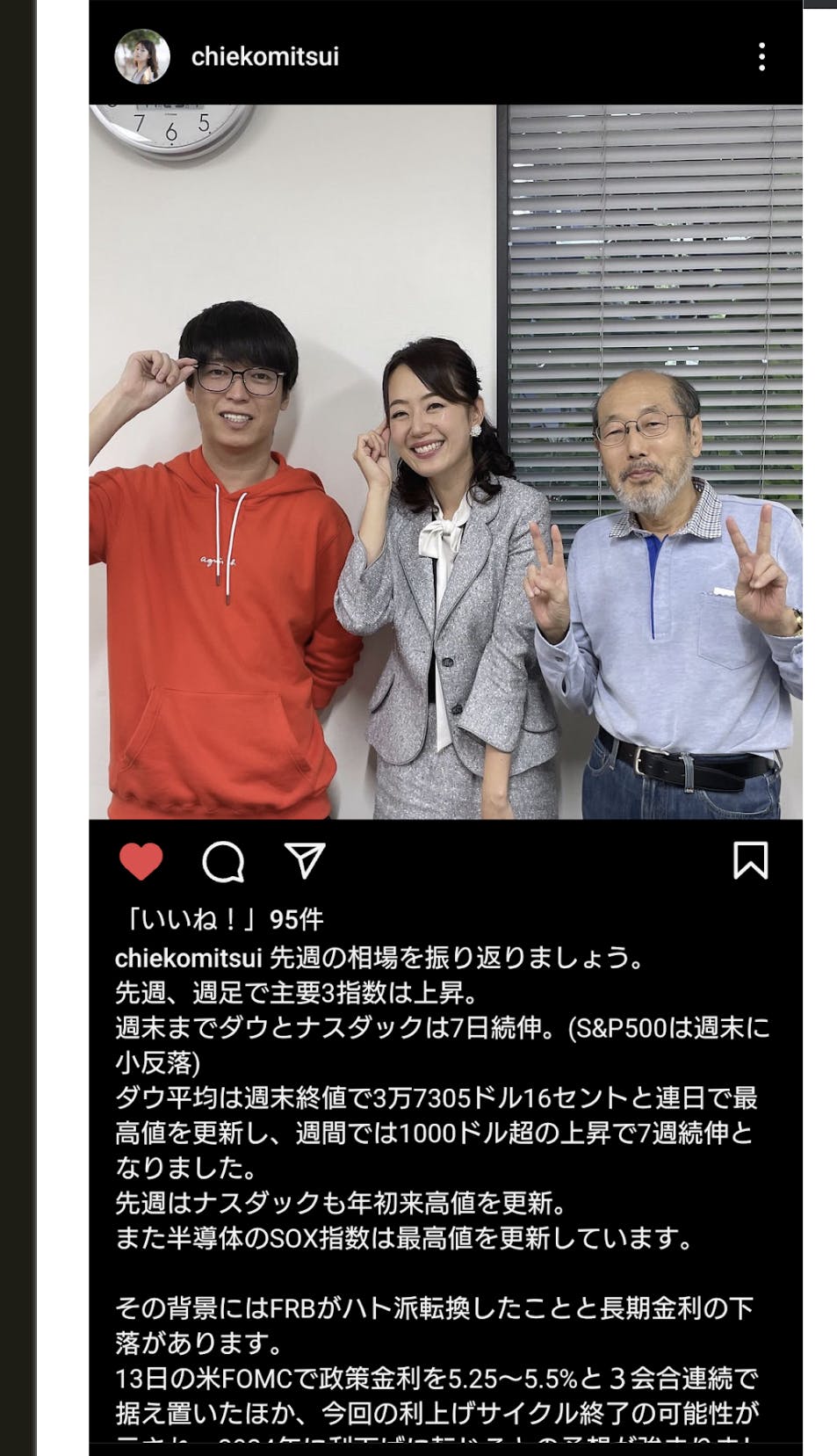The height and width of the screenshot is (1456, 837).
Task: Open the three-dot options menu
Action: (761, 57)
